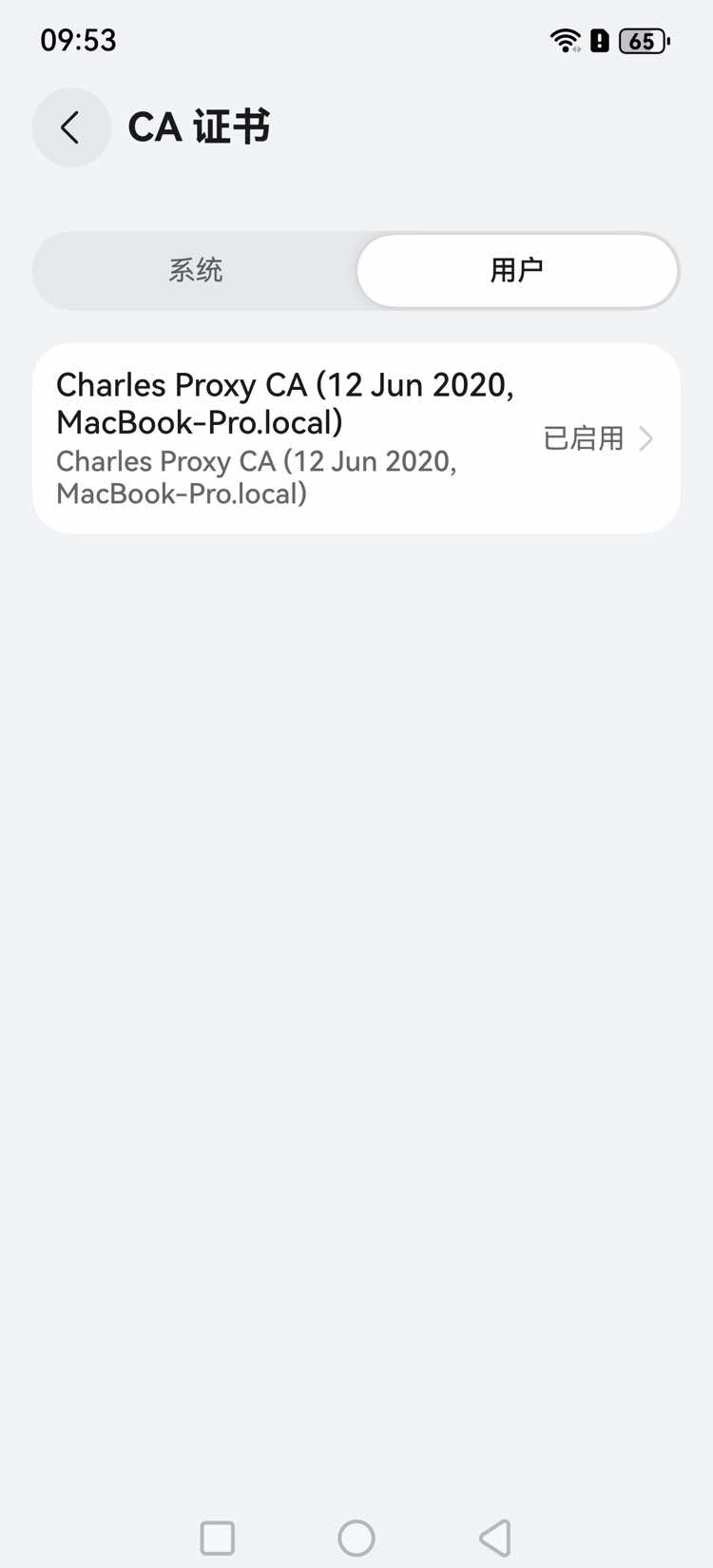The width and height of the screenshot is (713, 1568).
Task: Tap the system home button
Action: click(x=356, y=1538)
